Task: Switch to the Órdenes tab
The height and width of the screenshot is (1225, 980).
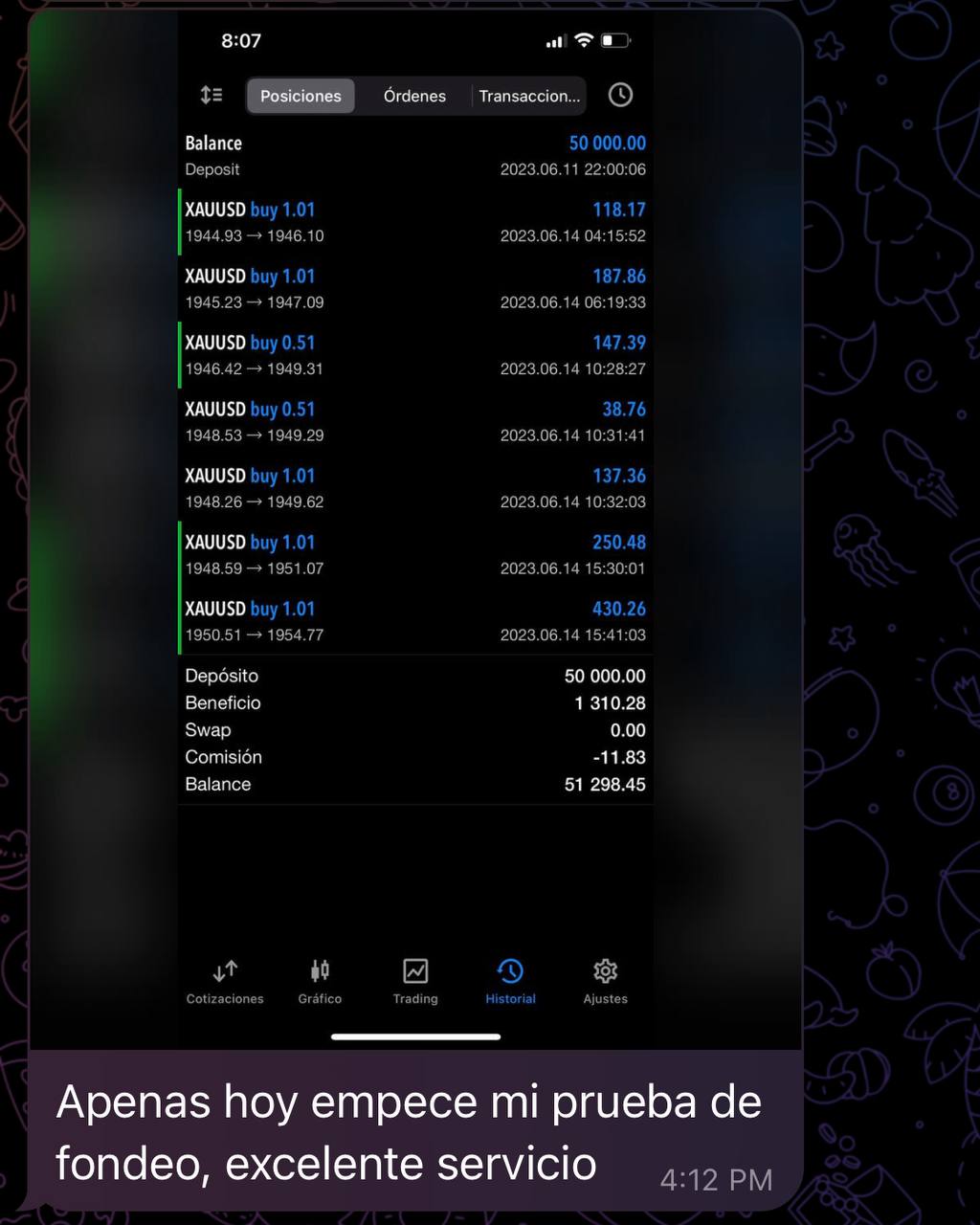Action: (x=414, y=96)
